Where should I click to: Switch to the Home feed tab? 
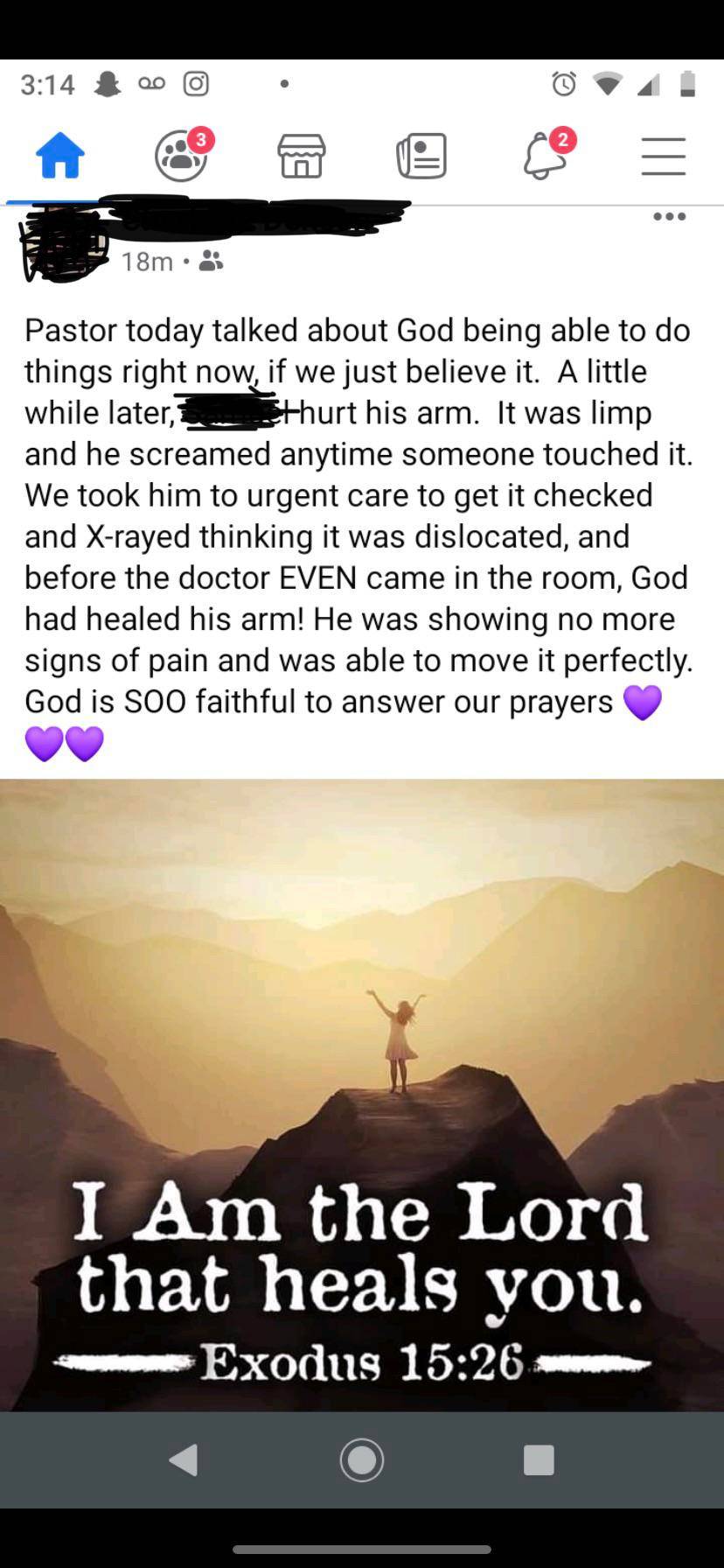point(60,157)
